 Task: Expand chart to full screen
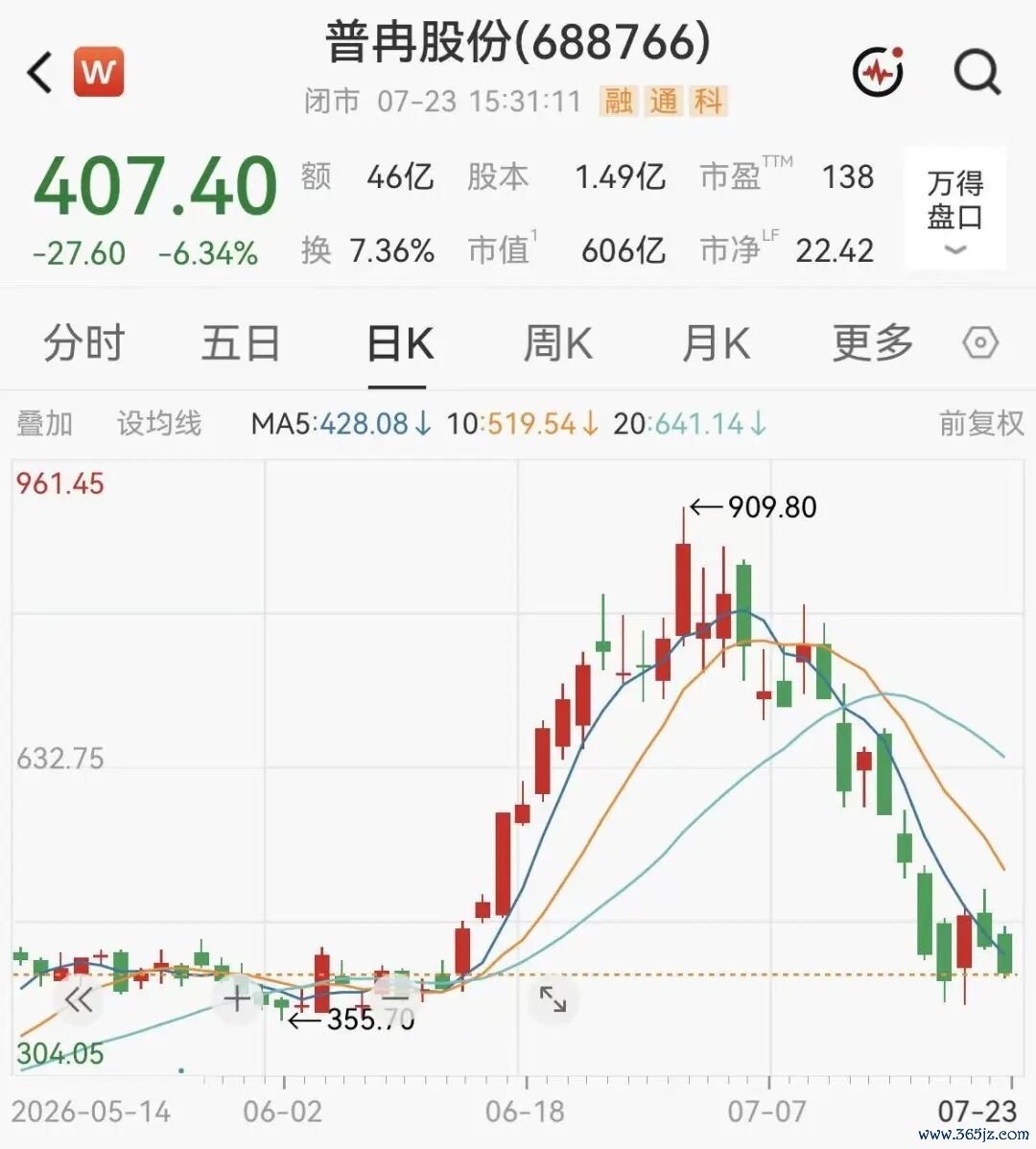pyautogui.click(x=553, y=998)
